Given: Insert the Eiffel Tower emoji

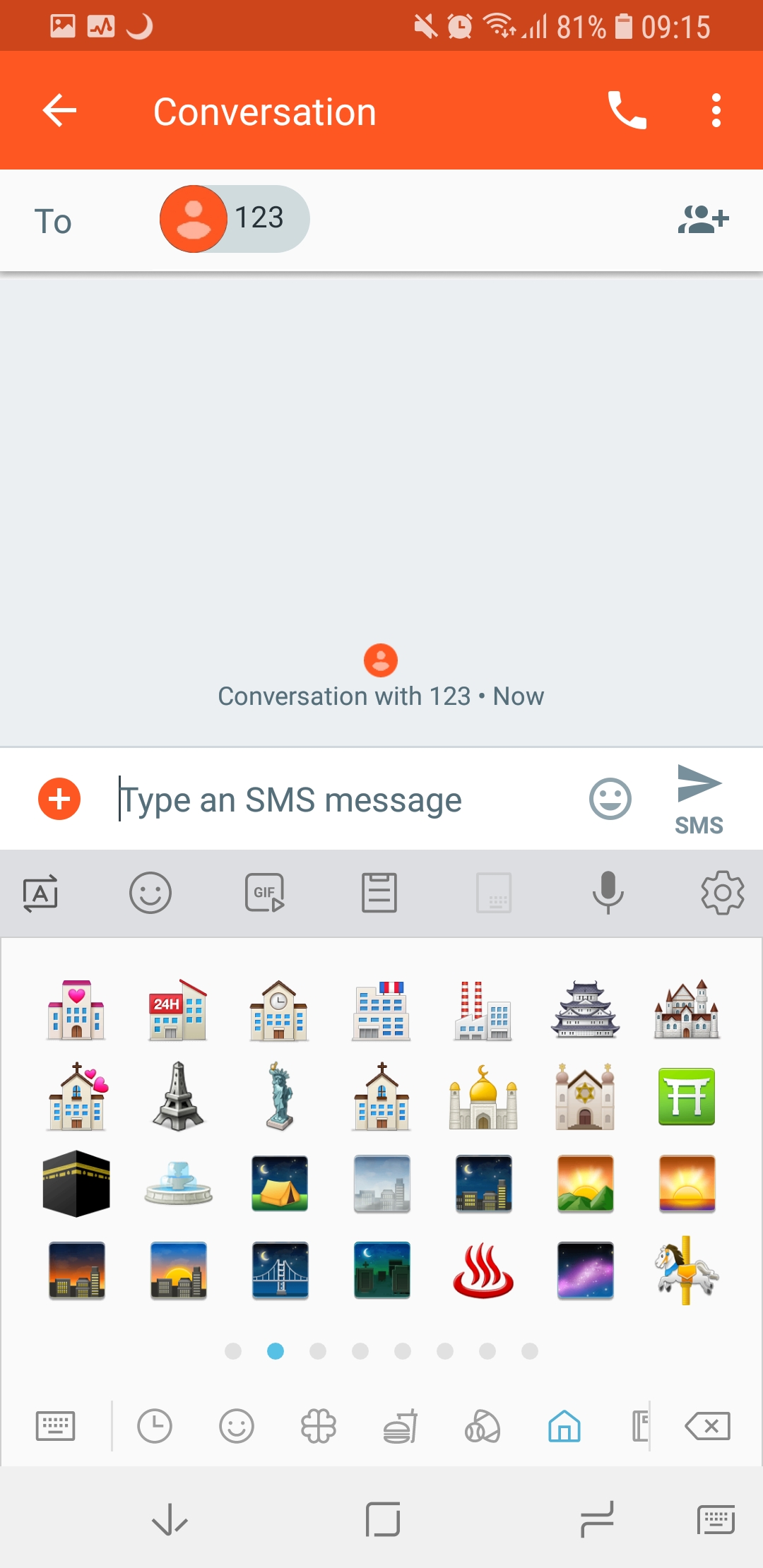Looking at the screenshot, I should coord(178,1096).
